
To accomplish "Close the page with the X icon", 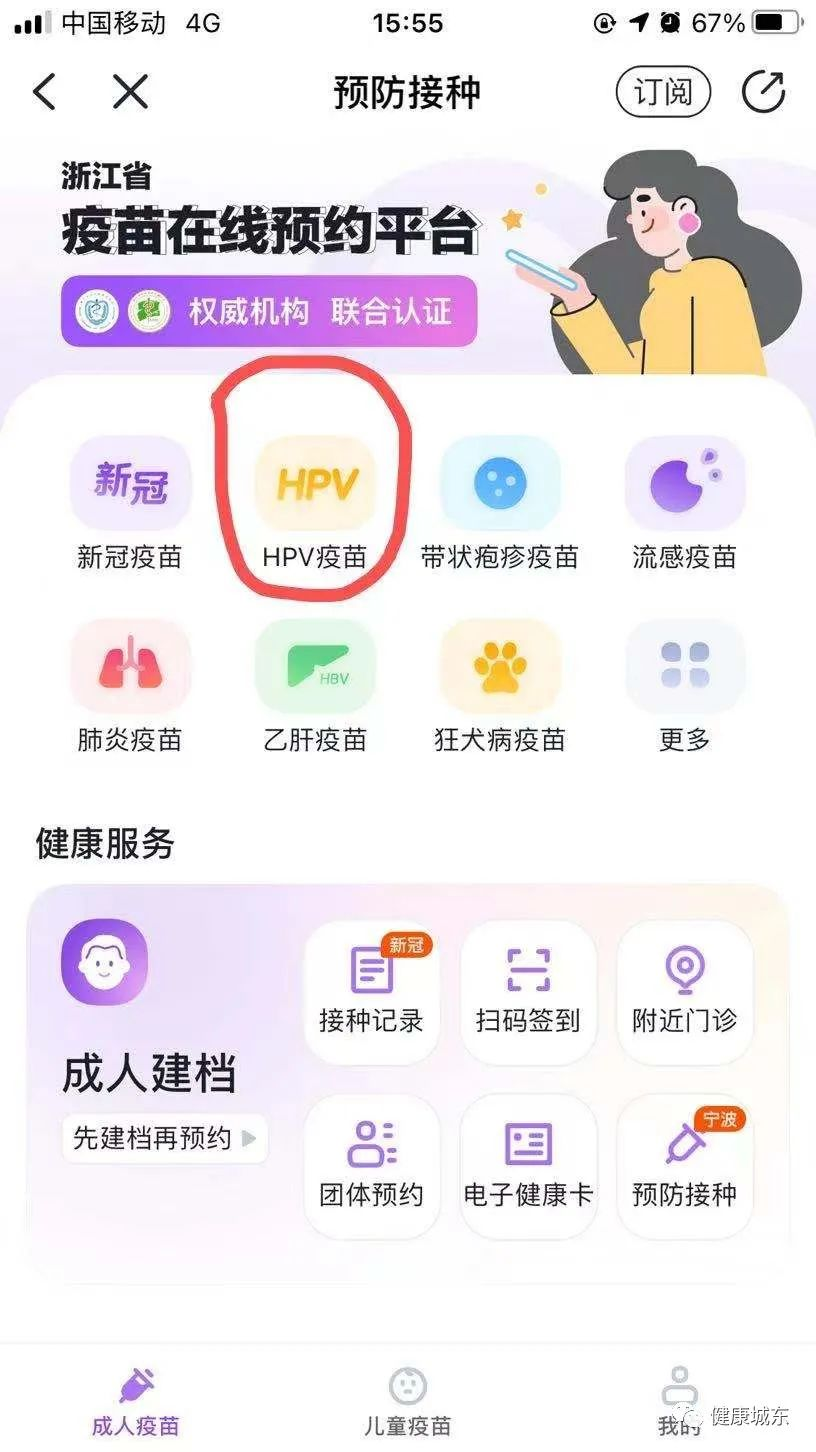I will pos(130,93).
